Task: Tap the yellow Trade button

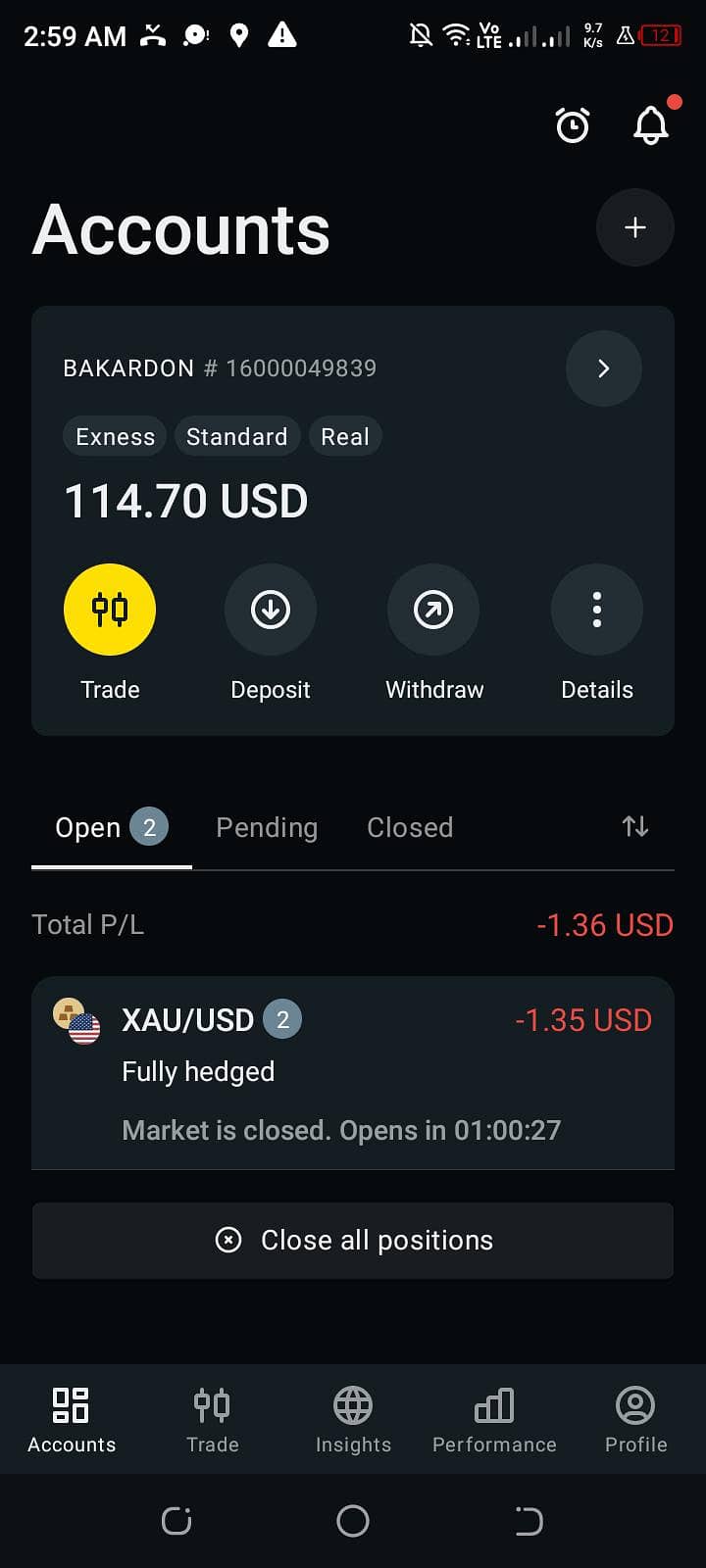Action: pyautogui.click(x=110, y=610)
